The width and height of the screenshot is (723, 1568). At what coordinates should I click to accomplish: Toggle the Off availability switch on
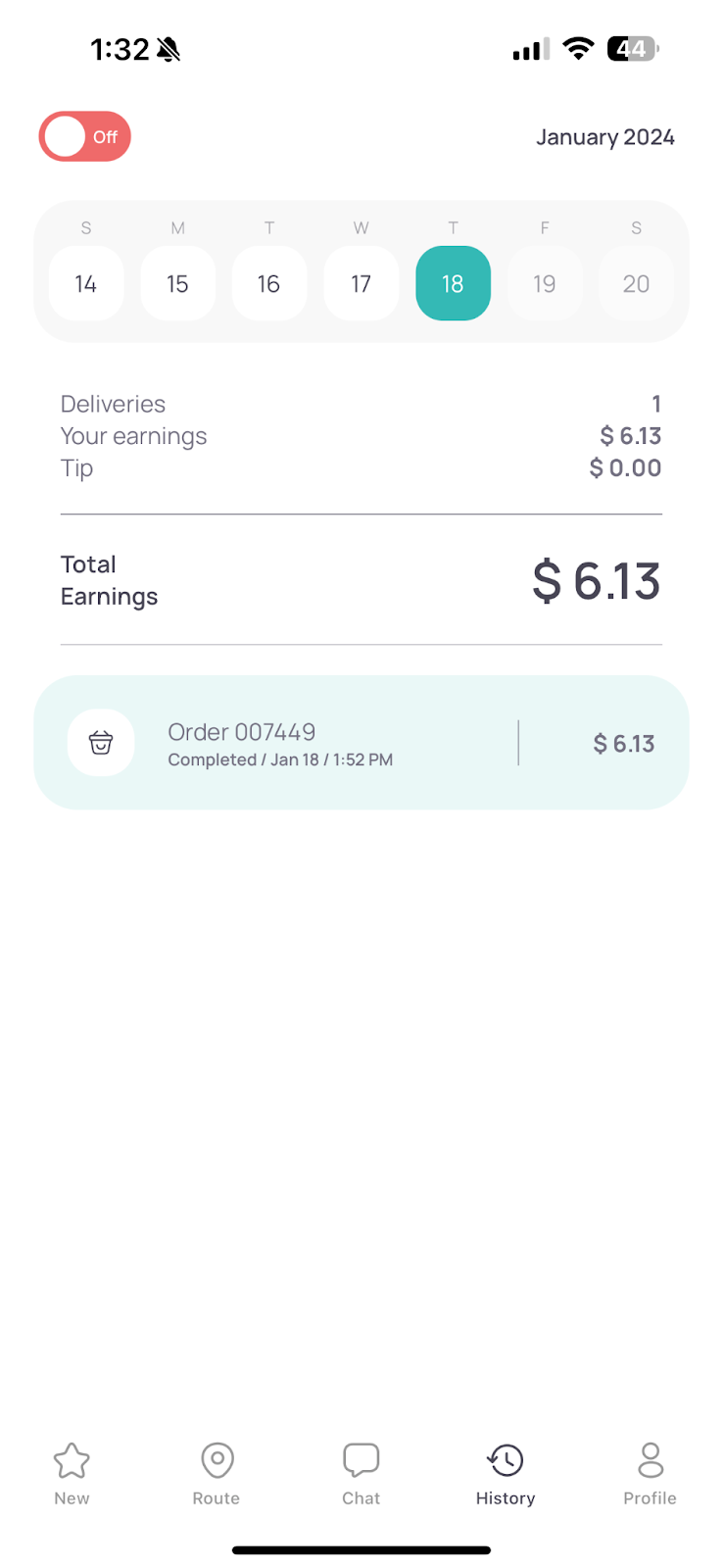tap(85, 136)
